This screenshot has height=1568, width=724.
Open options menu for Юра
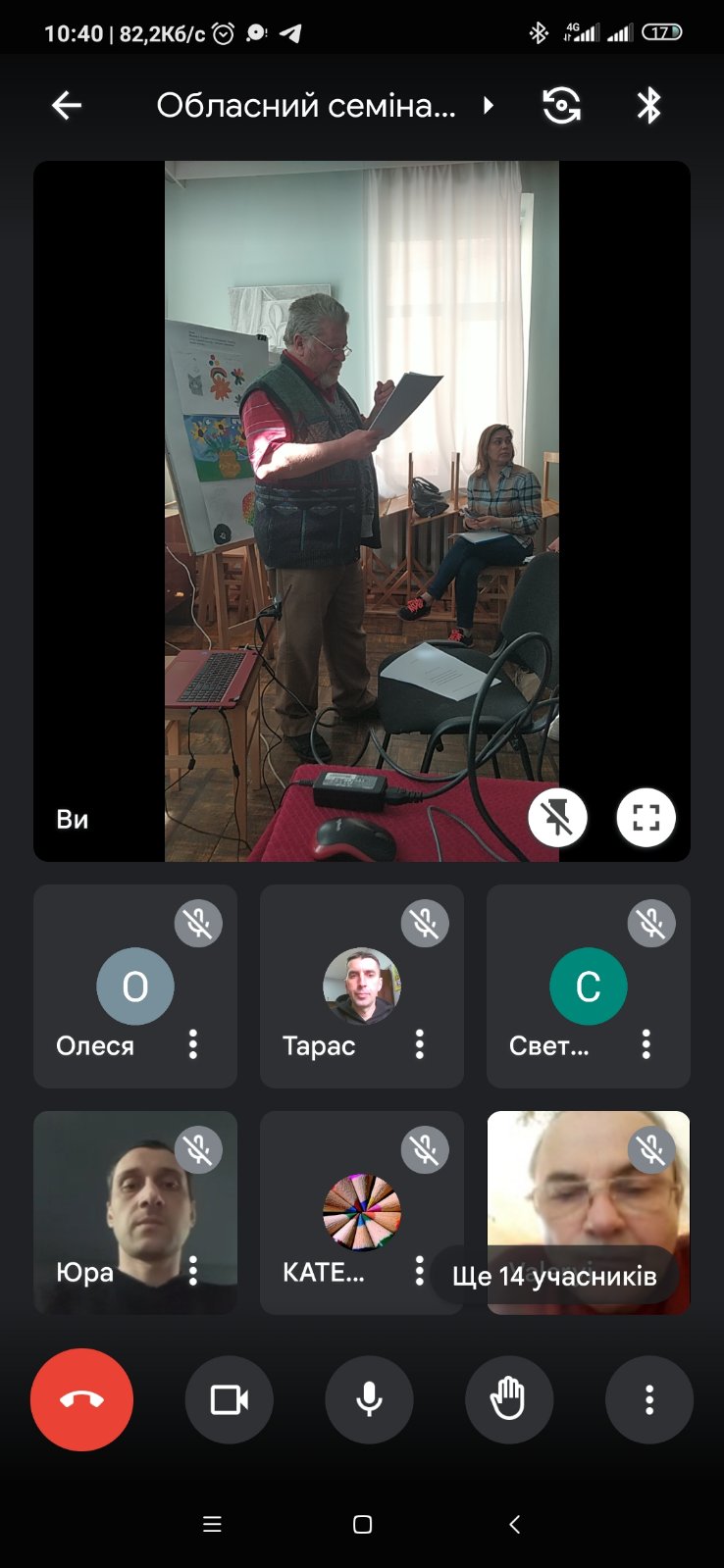tap(193, 1271)
